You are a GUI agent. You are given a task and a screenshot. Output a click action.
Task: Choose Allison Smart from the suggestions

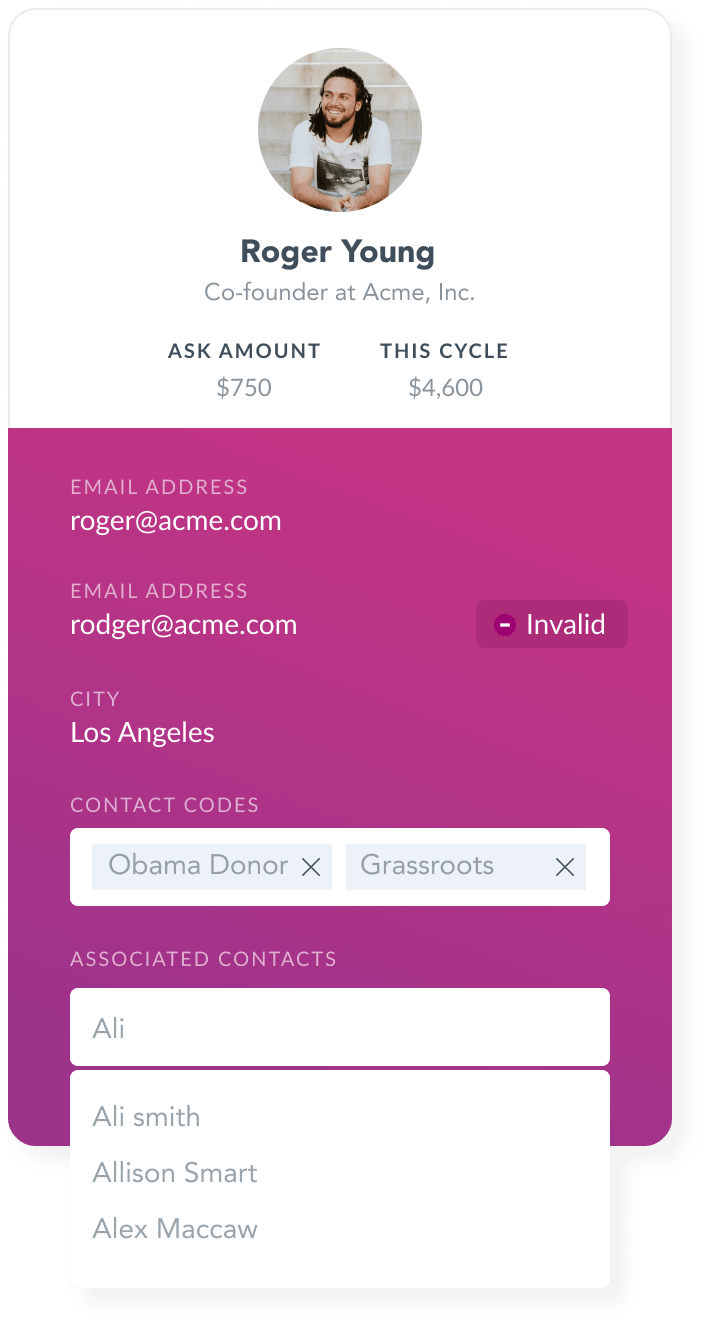point(175,1173)
